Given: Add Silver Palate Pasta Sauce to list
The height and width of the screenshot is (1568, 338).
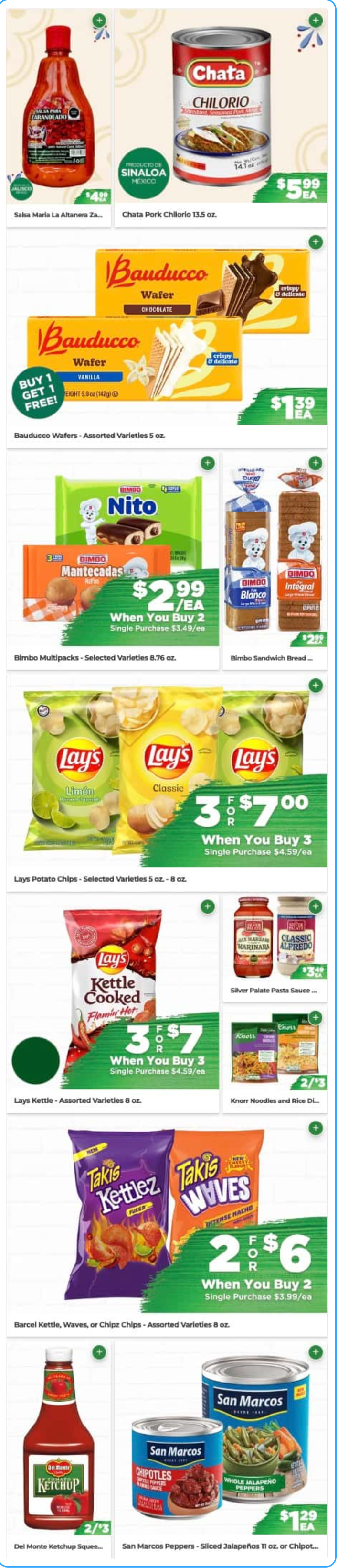Looking at the screenshot, I should [315, 906].
